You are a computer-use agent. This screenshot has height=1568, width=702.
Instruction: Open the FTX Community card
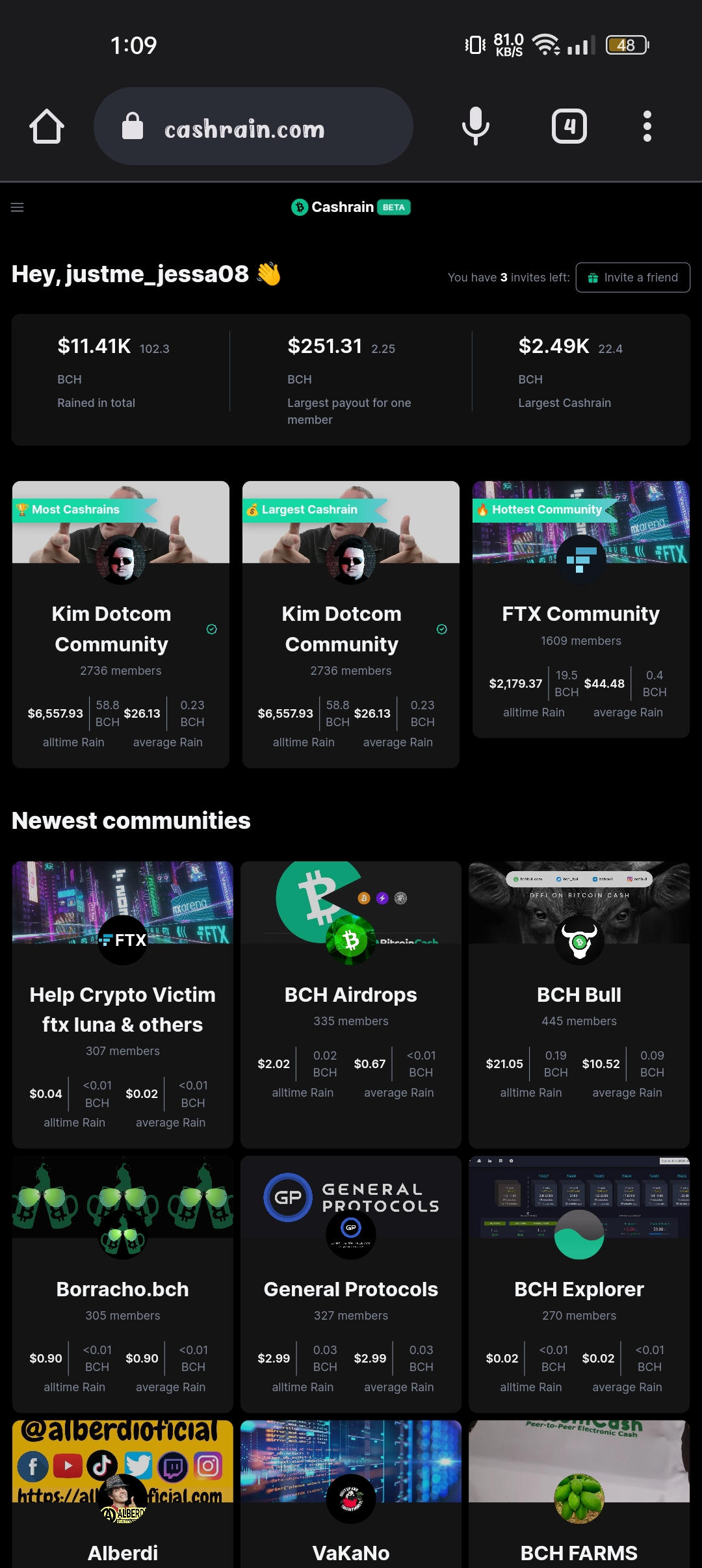click(x=581, y=609)
